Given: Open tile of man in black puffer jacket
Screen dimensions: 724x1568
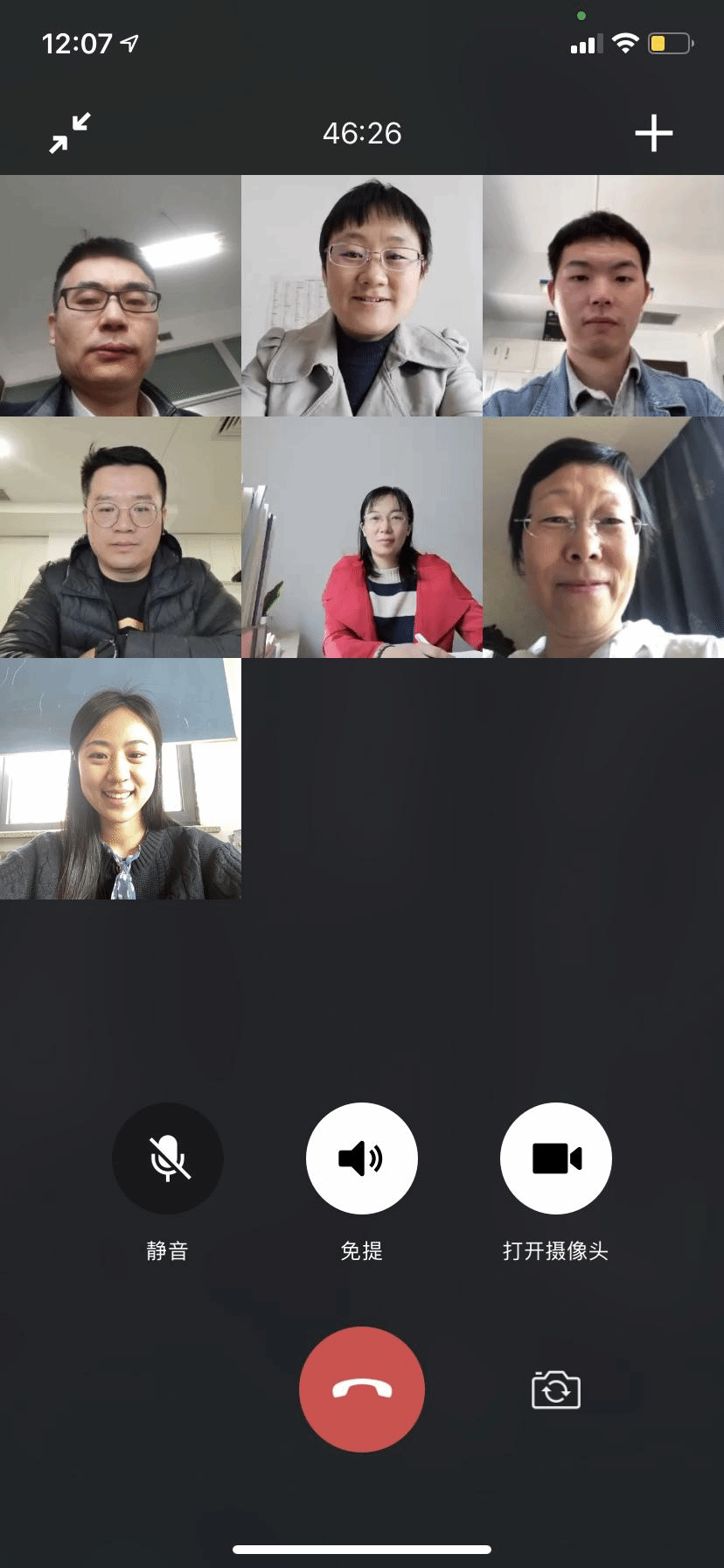Looking at the screenshot, I should pyautogui.click(x=121, y=537).
